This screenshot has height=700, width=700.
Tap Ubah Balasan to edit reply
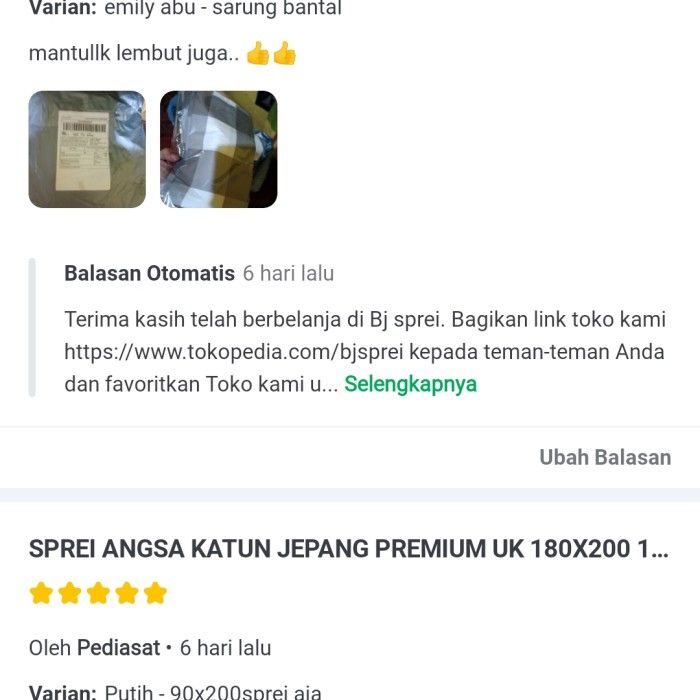[x=605, y=457]
